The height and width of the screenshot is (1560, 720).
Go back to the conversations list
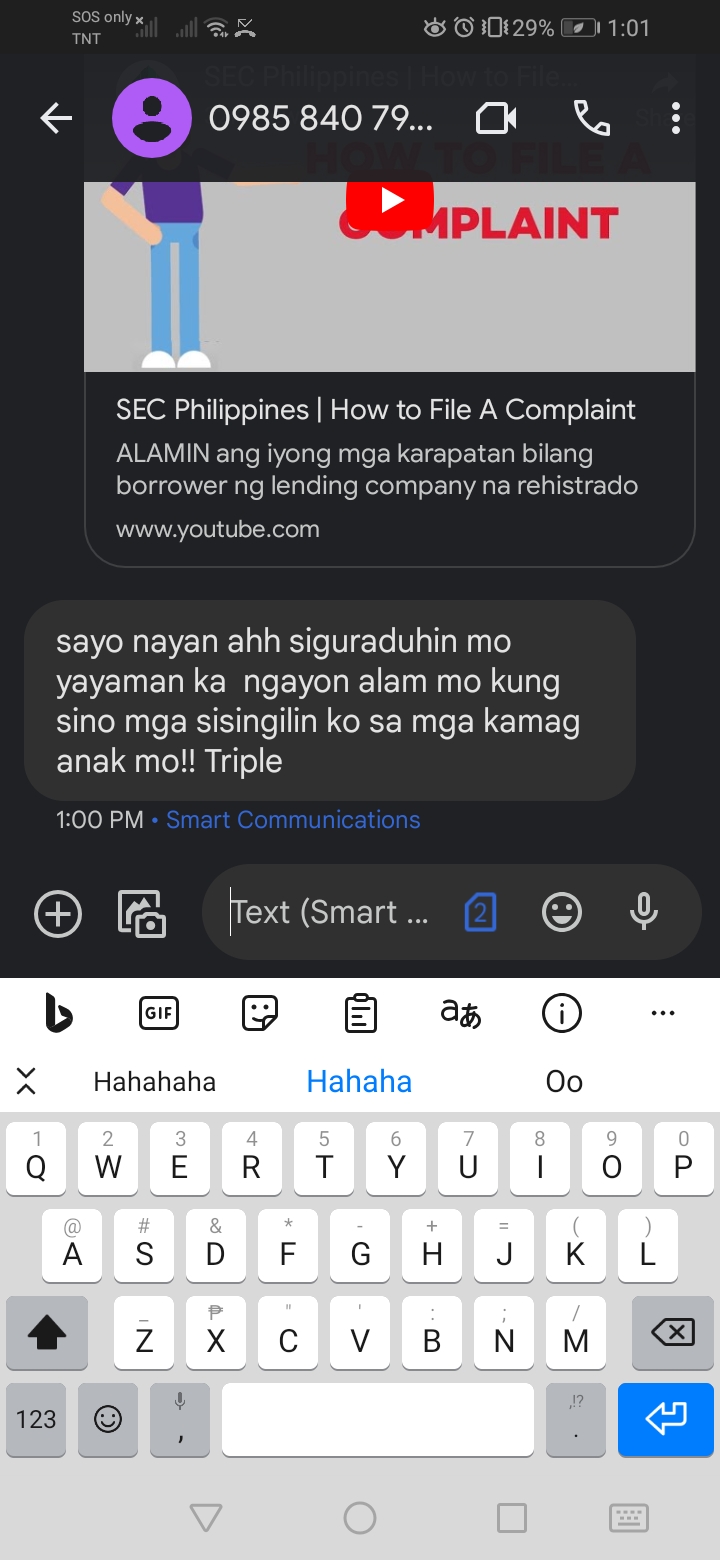[56, 119]
